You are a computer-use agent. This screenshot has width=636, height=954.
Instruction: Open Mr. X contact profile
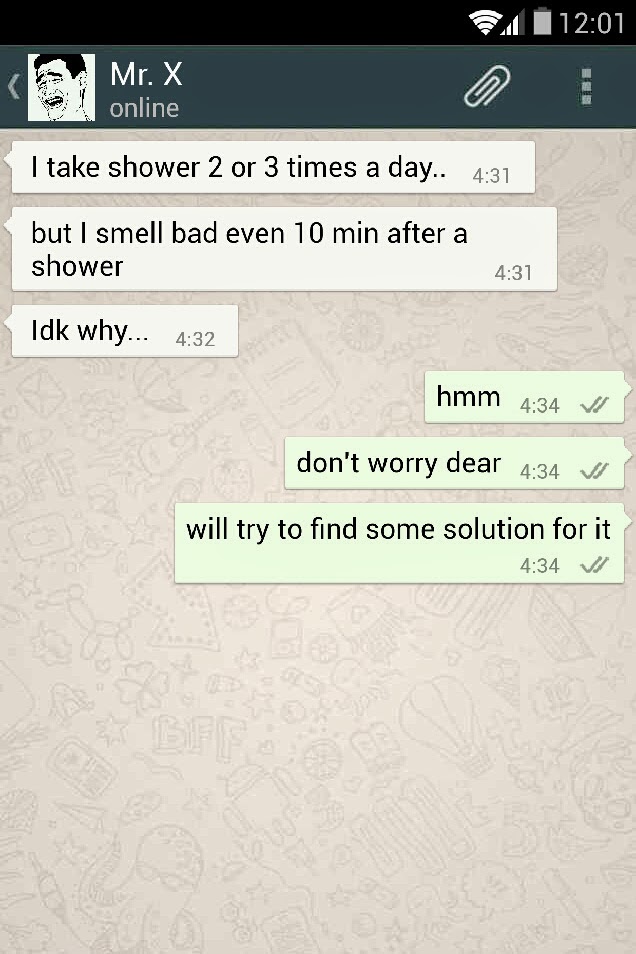[x=146, y=88]
